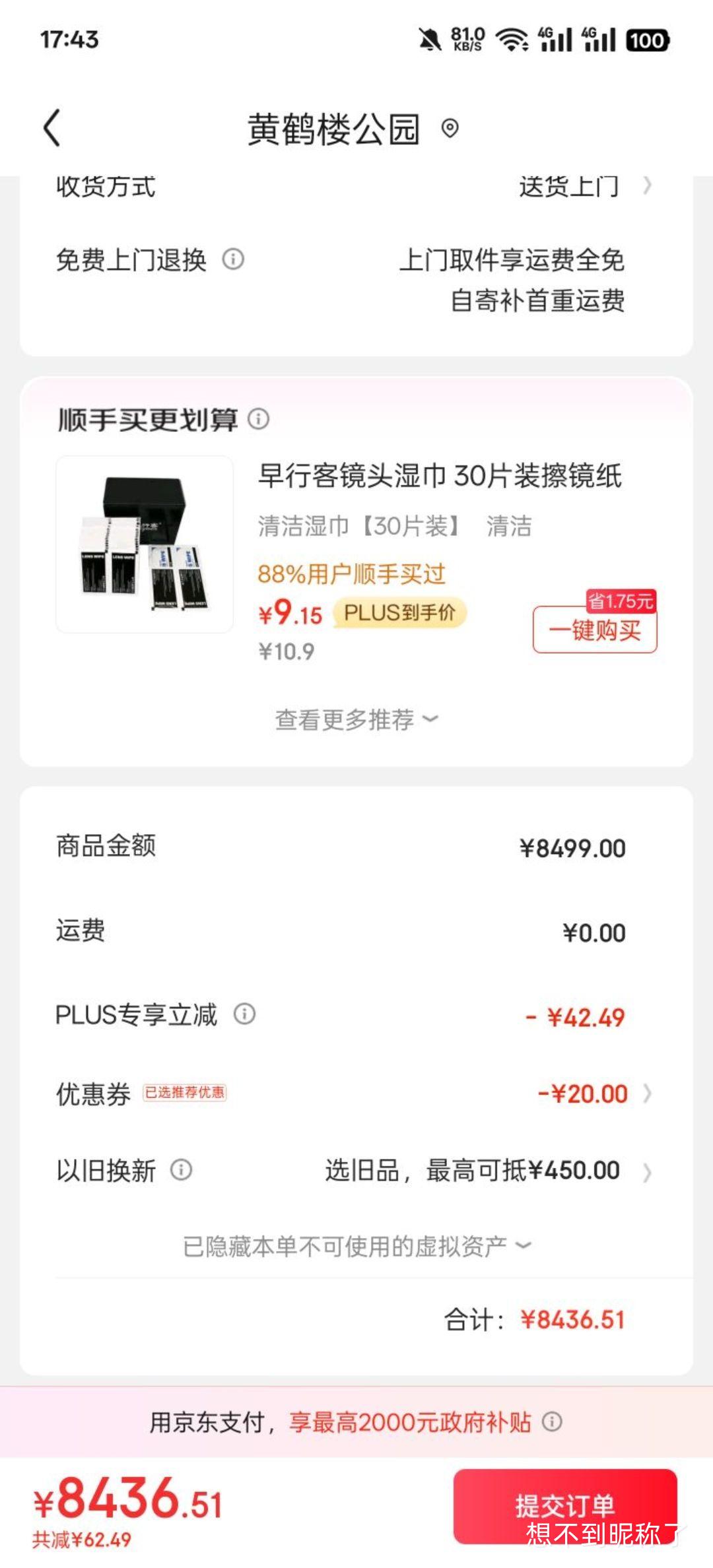Open the 早行客镜头湿巾 product image
This screenshot has height=1568, width=713.
click(145, 544)
